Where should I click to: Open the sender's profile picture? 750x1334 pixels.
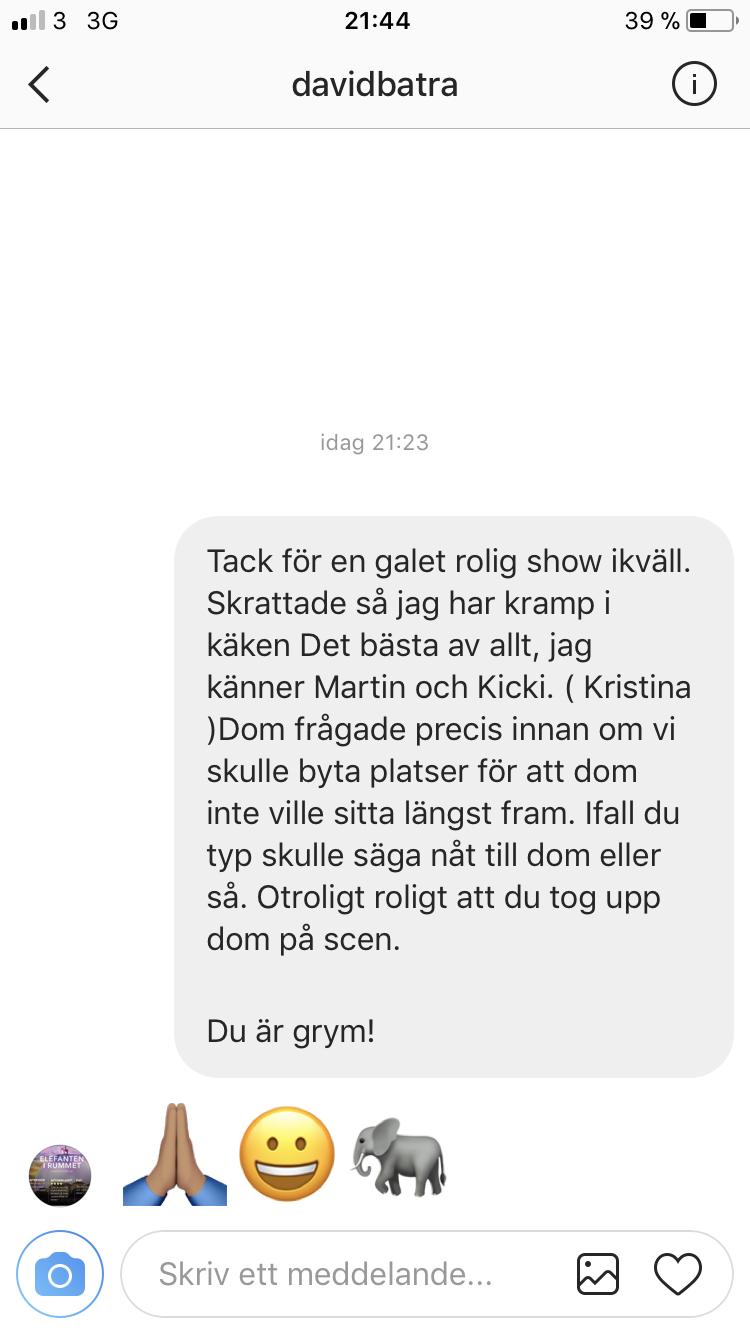click(x=60, y=1174)
